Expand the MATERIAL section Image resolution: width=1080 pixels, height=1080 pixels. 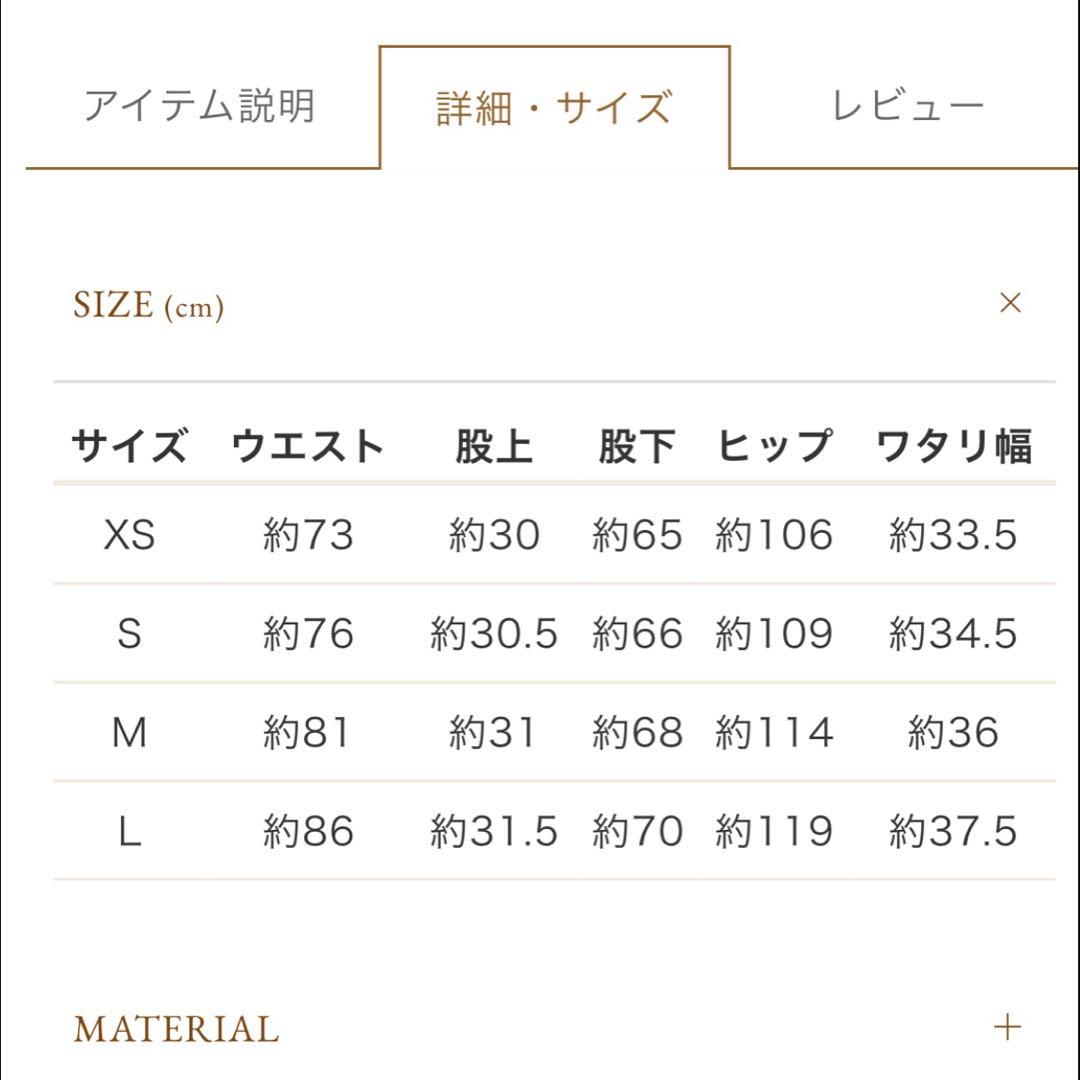pos(1007,1027)
